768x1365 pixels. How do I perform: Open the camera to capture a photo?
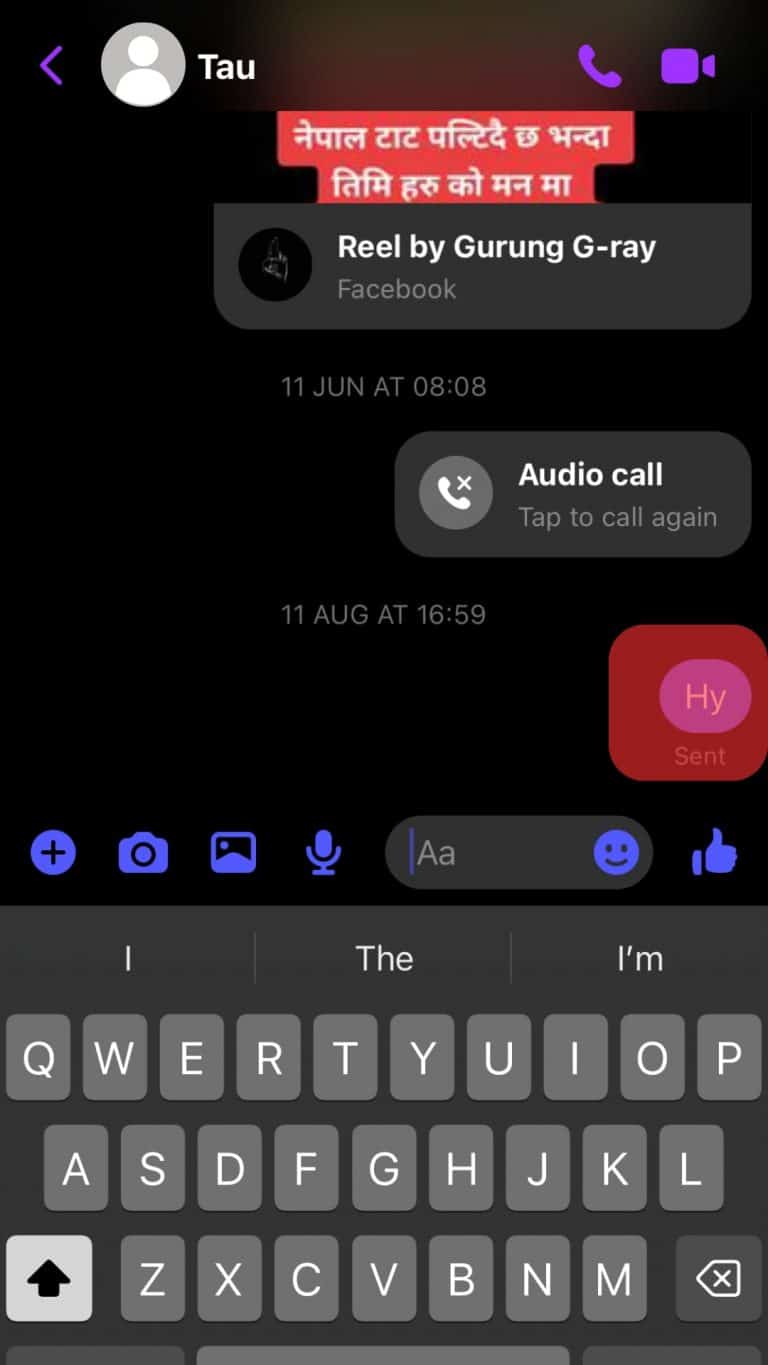coord(143,852)
